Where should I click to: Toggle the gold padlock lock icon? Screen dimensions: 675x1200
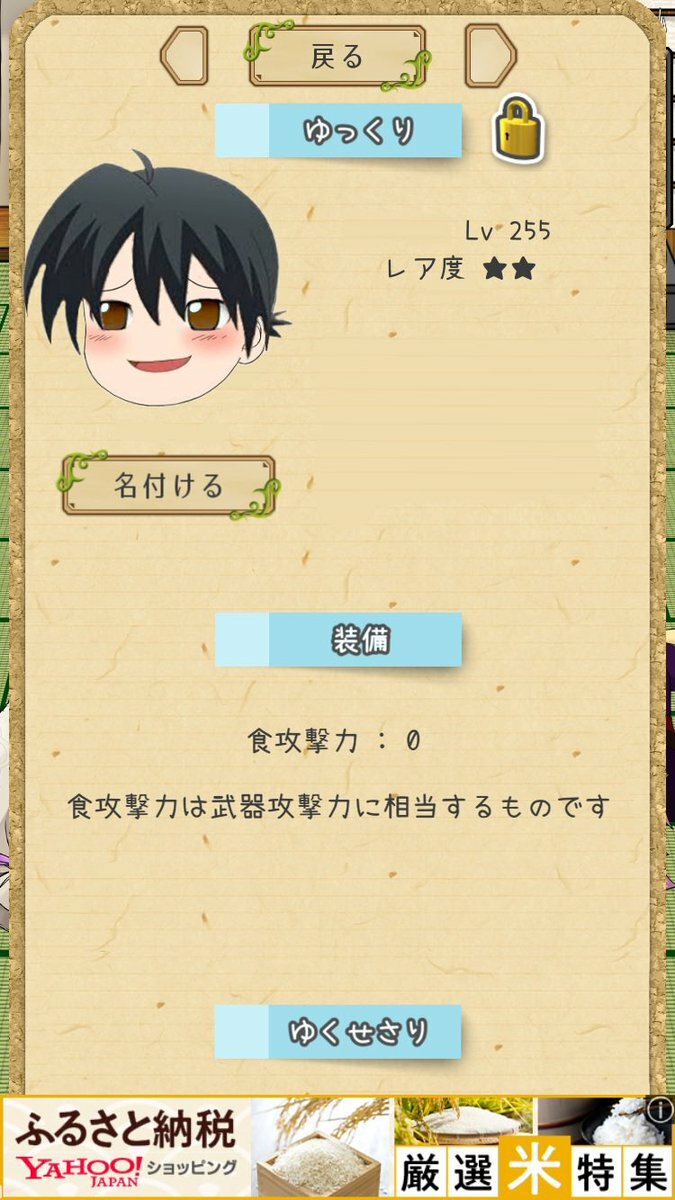pos(517,130)
